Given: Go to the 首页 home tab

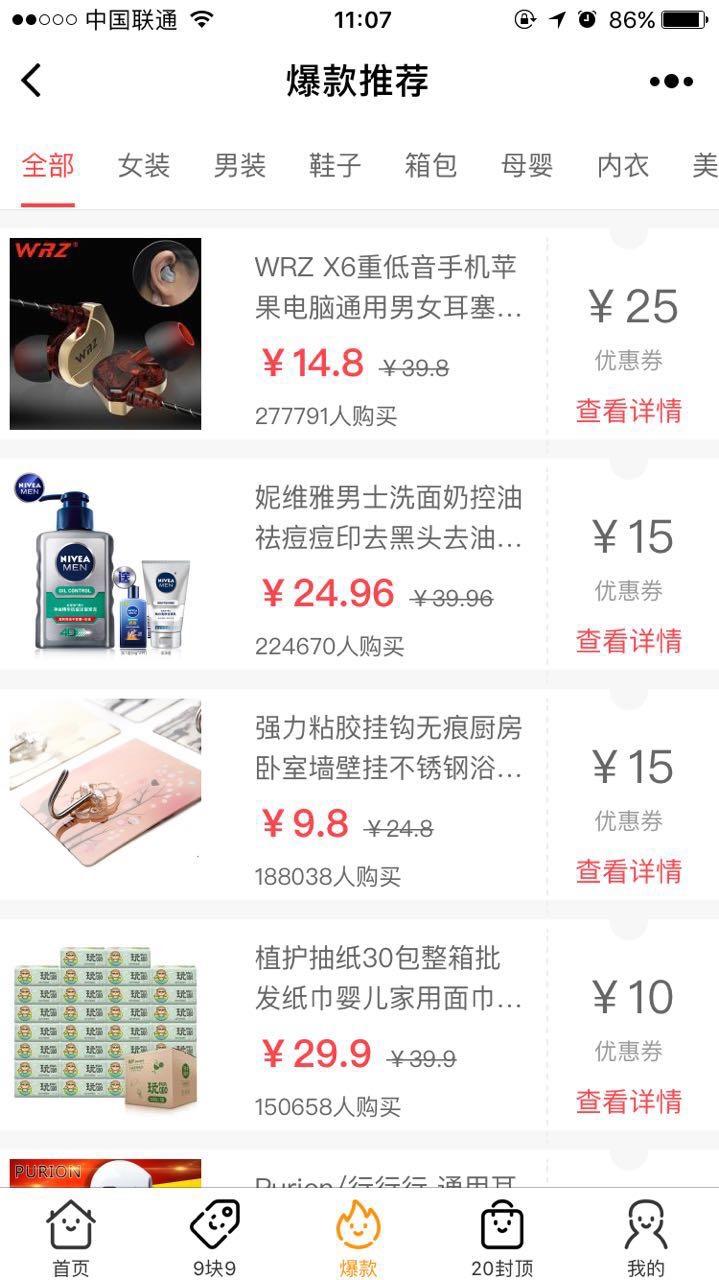Looking at the screenshot, I should click(71, 1238).
